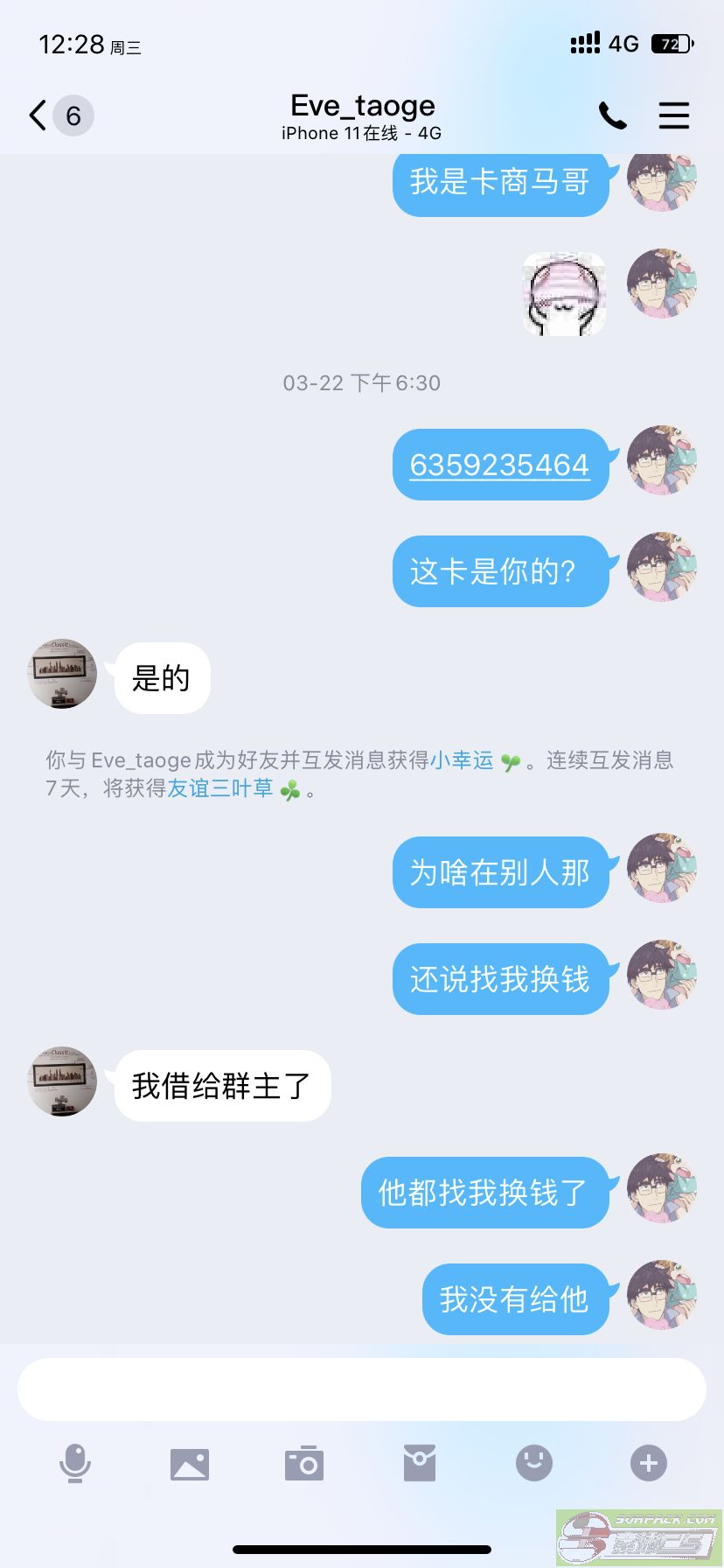
Task: Open the photo gallery picker
Action: 190,1463
